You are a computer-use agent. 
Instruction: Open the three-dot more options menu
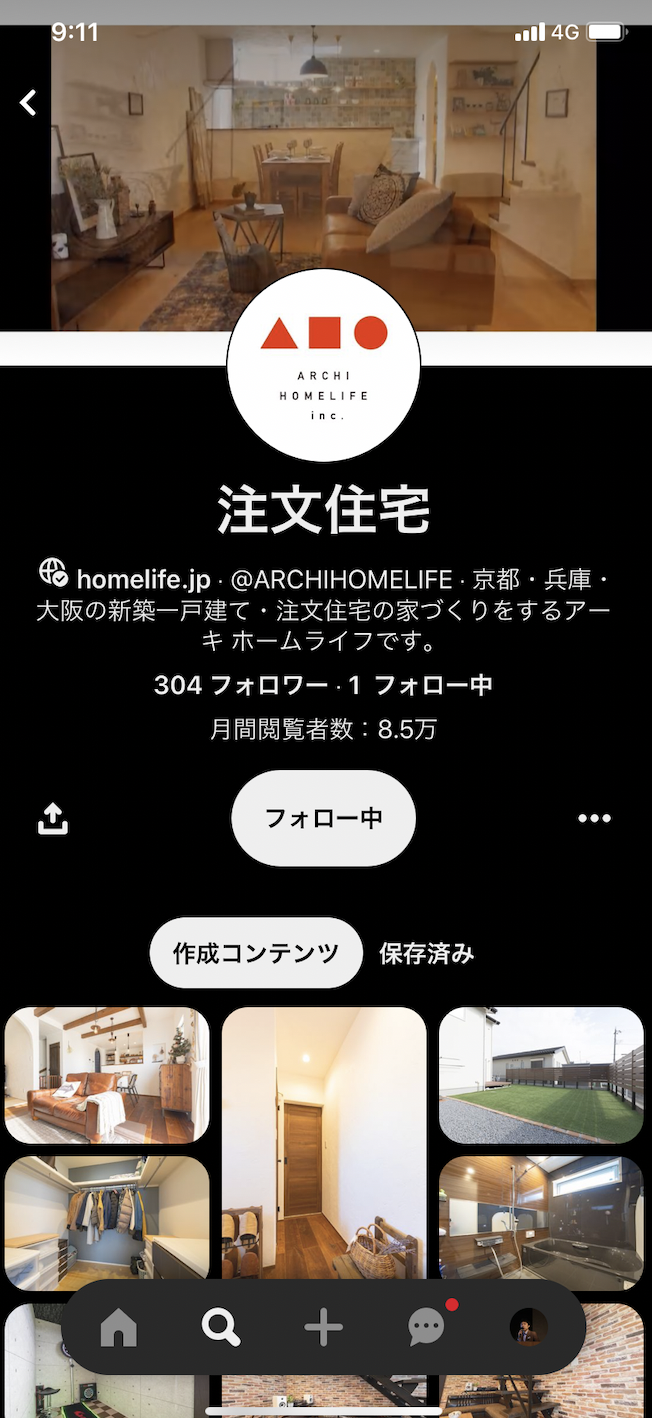(x=594, y=819)
